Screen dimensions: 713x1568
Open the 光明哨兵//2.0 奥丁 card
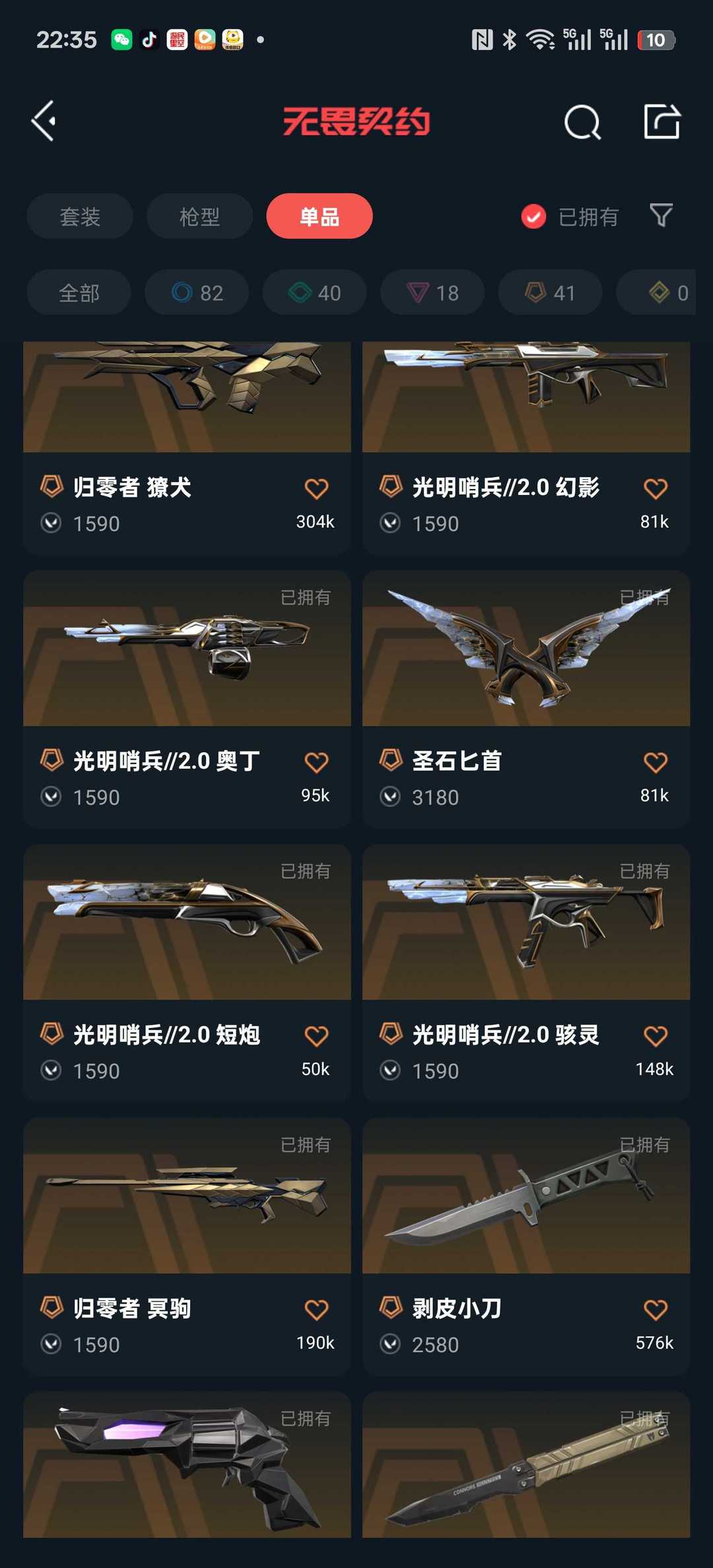click(187, 700)
